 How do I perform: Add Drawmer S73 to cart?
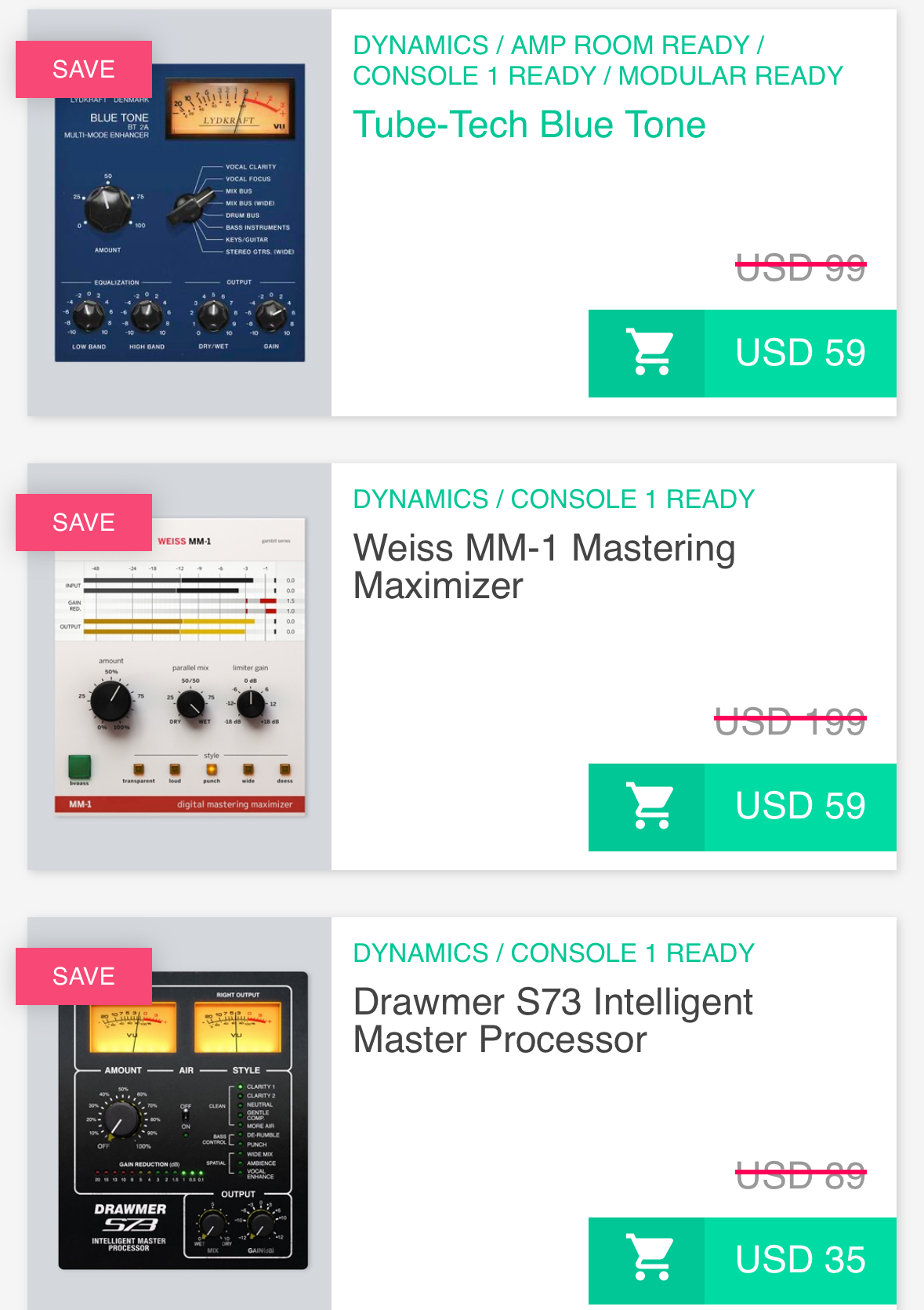[x=741, y=1260]
